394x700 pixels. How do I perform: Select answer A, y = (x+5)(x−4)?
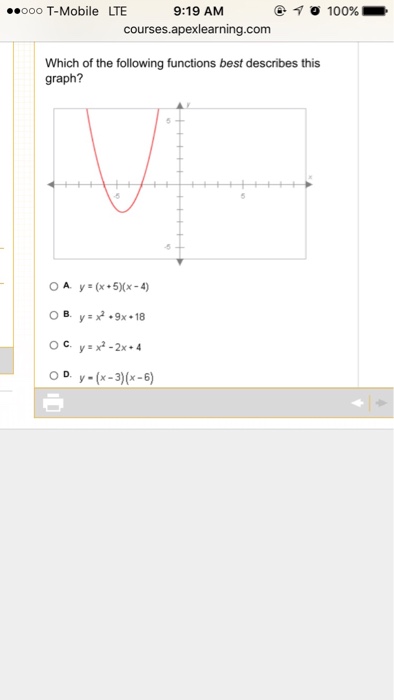click(x=54, y=287)
